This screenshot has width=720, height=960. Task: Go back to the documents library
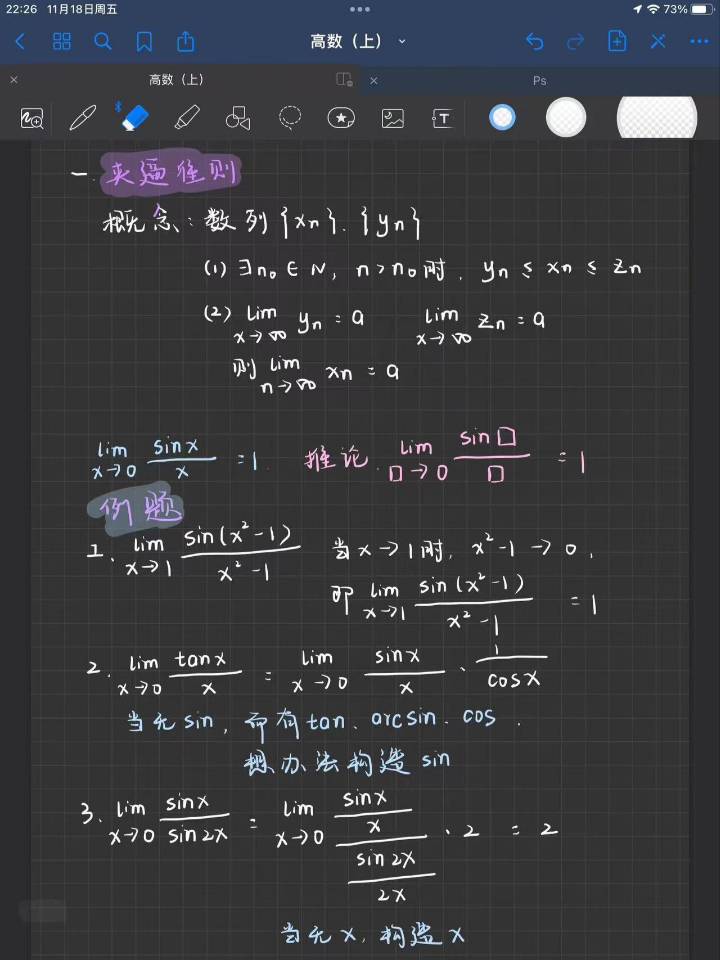[21, 41]
